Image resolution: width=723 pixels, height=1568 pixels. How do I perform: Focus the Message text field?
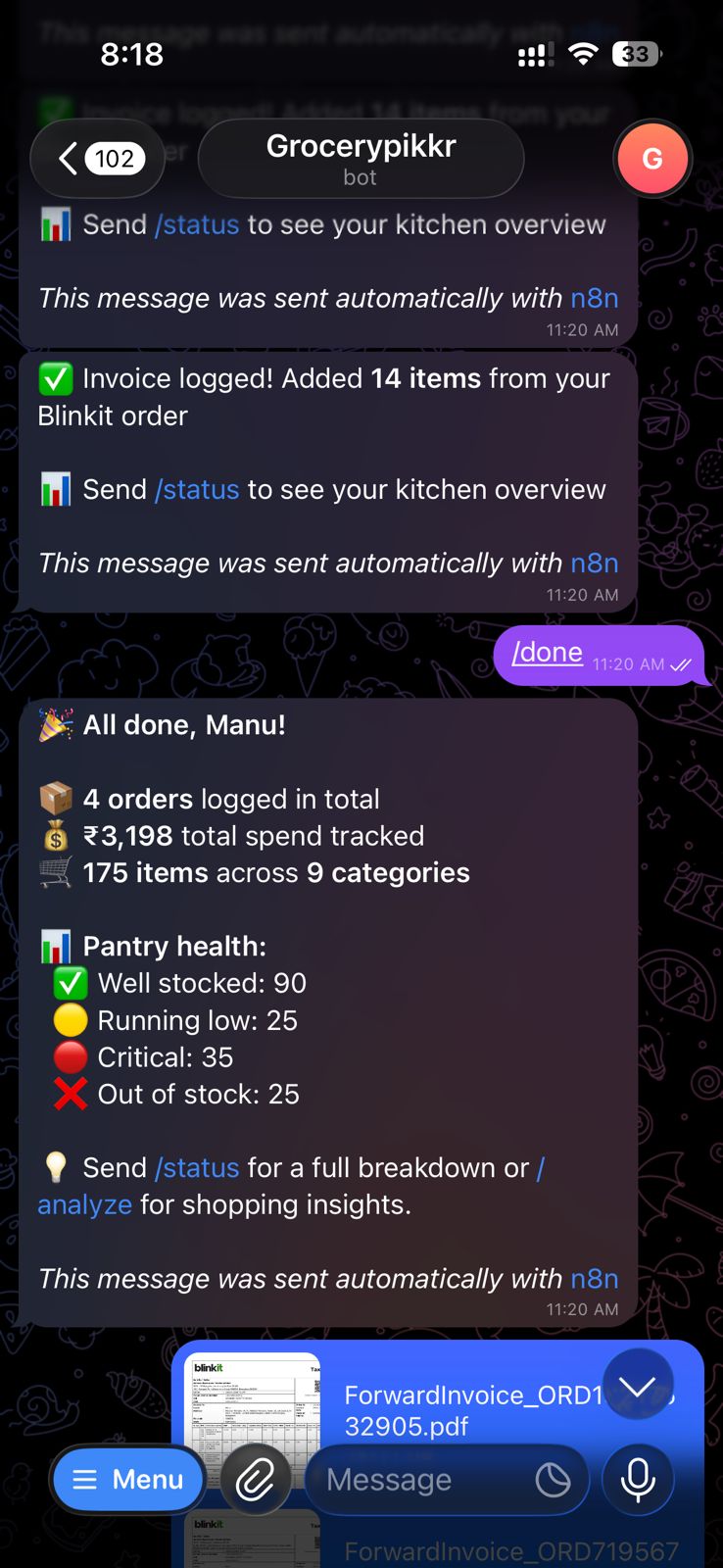point(421,1480)
